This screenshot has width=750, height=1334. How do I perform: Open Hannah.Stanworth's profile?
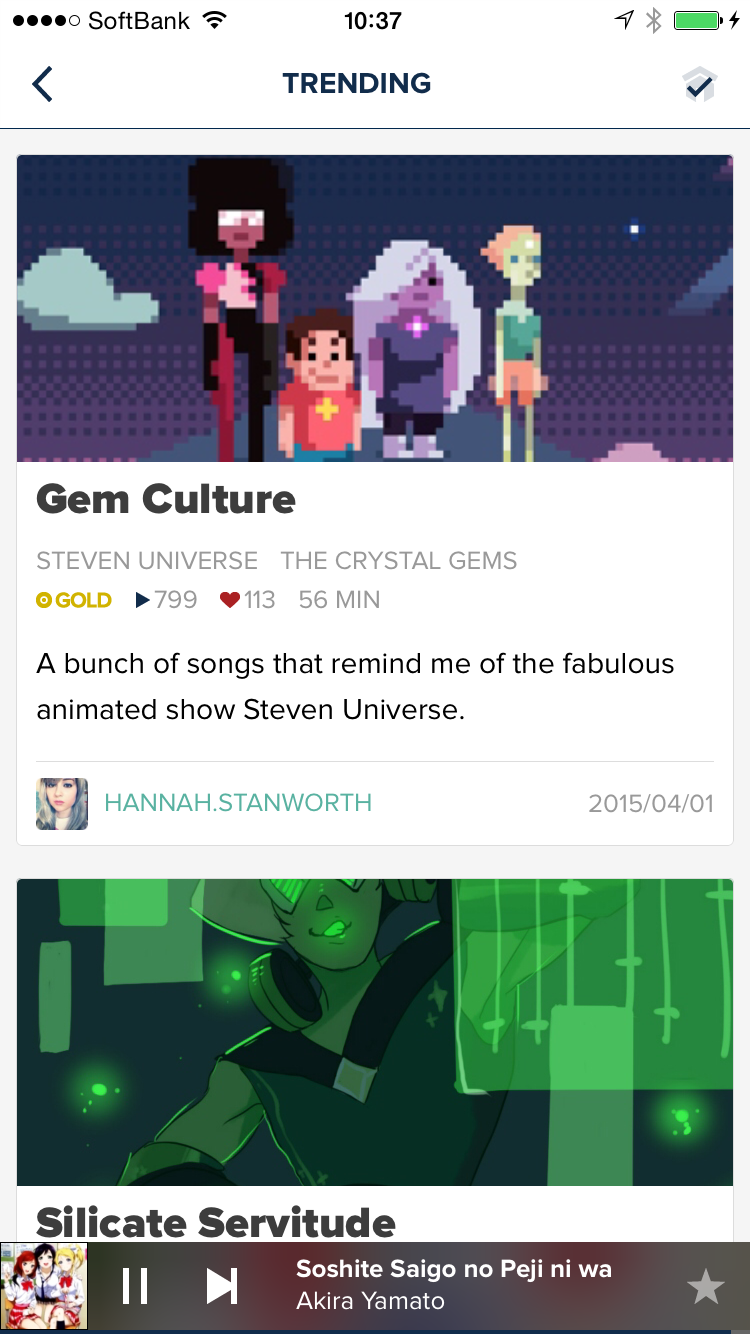point(237,803)
